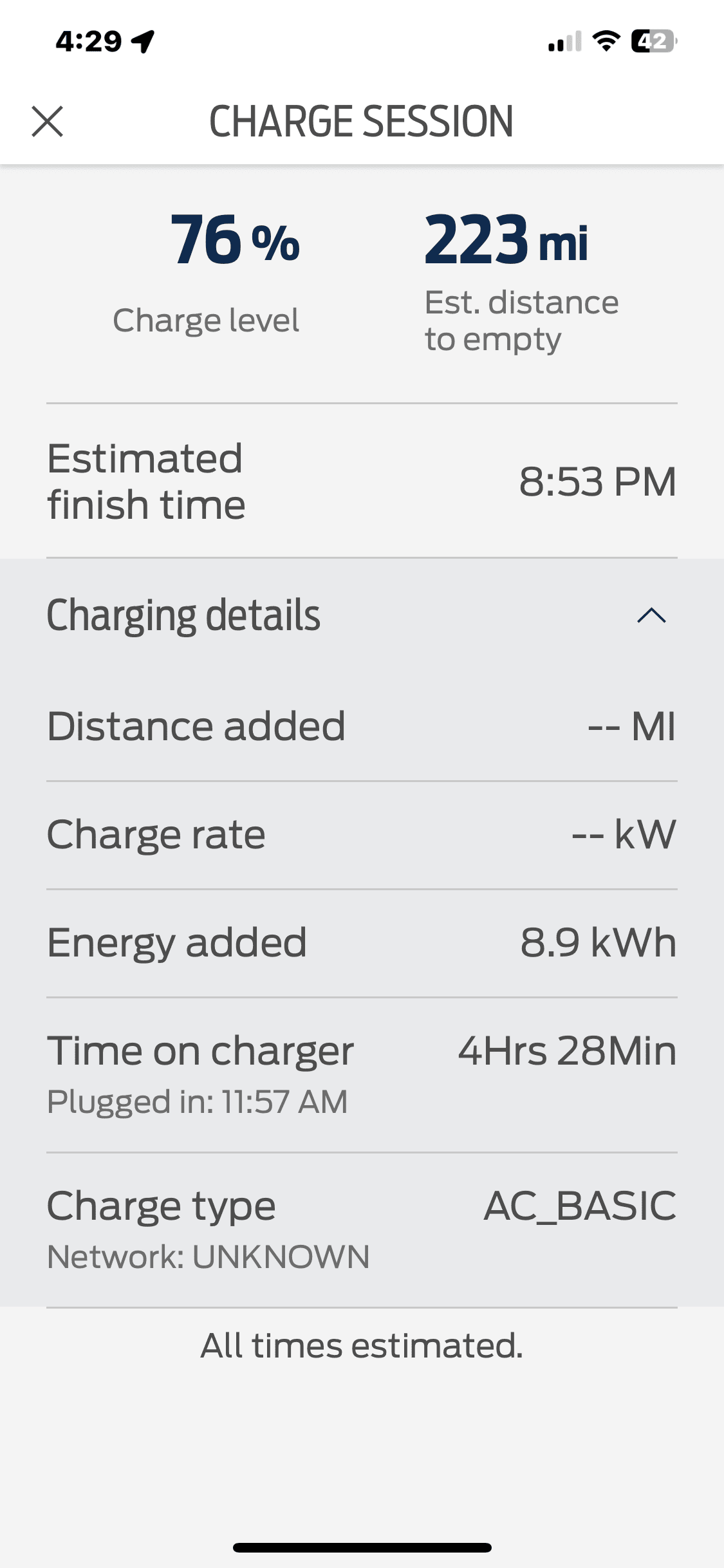724x1568 pixels.
Task: Collapse the Charging details section
Action: (651, 616)
